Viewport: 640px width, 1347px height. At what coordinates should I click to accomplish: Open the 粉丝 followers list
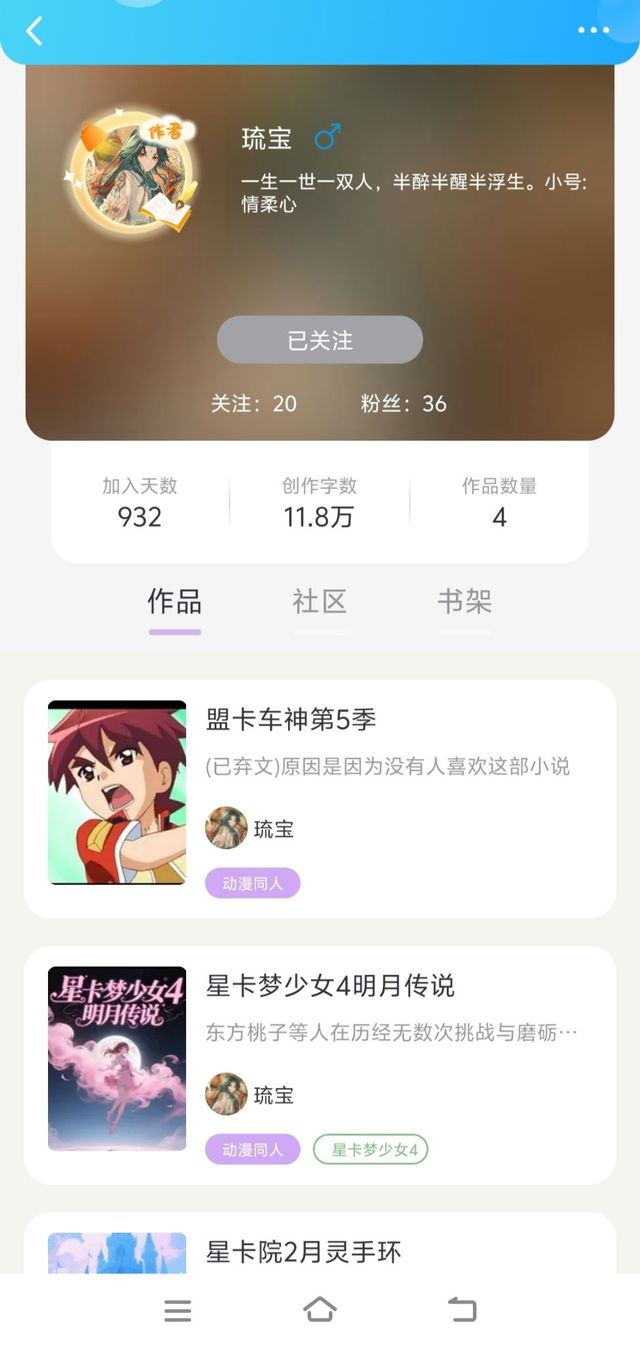(x=404, y=403)
